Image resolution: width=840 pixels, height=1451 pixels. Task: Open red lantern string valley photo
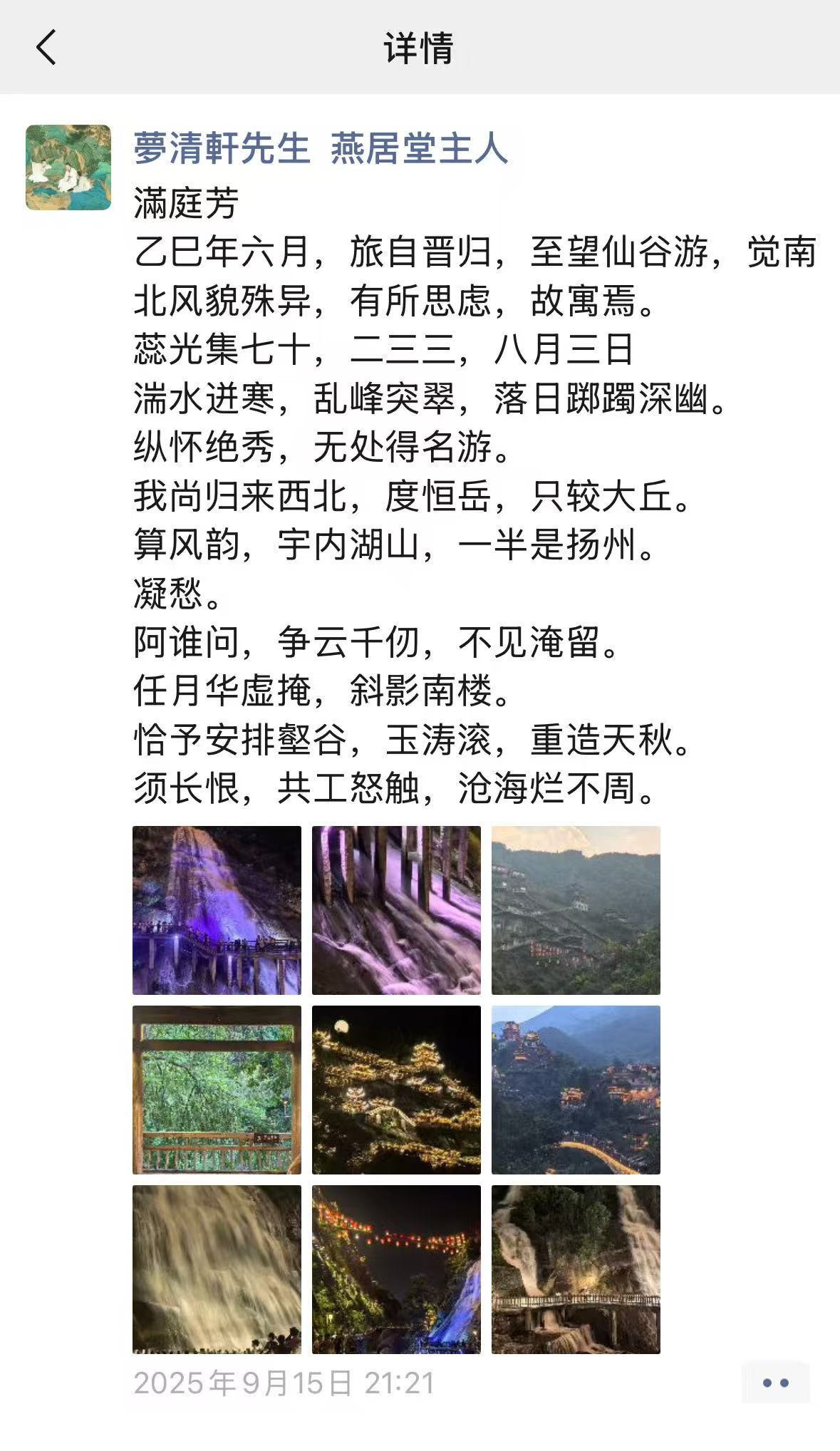tap(396, 1269)
